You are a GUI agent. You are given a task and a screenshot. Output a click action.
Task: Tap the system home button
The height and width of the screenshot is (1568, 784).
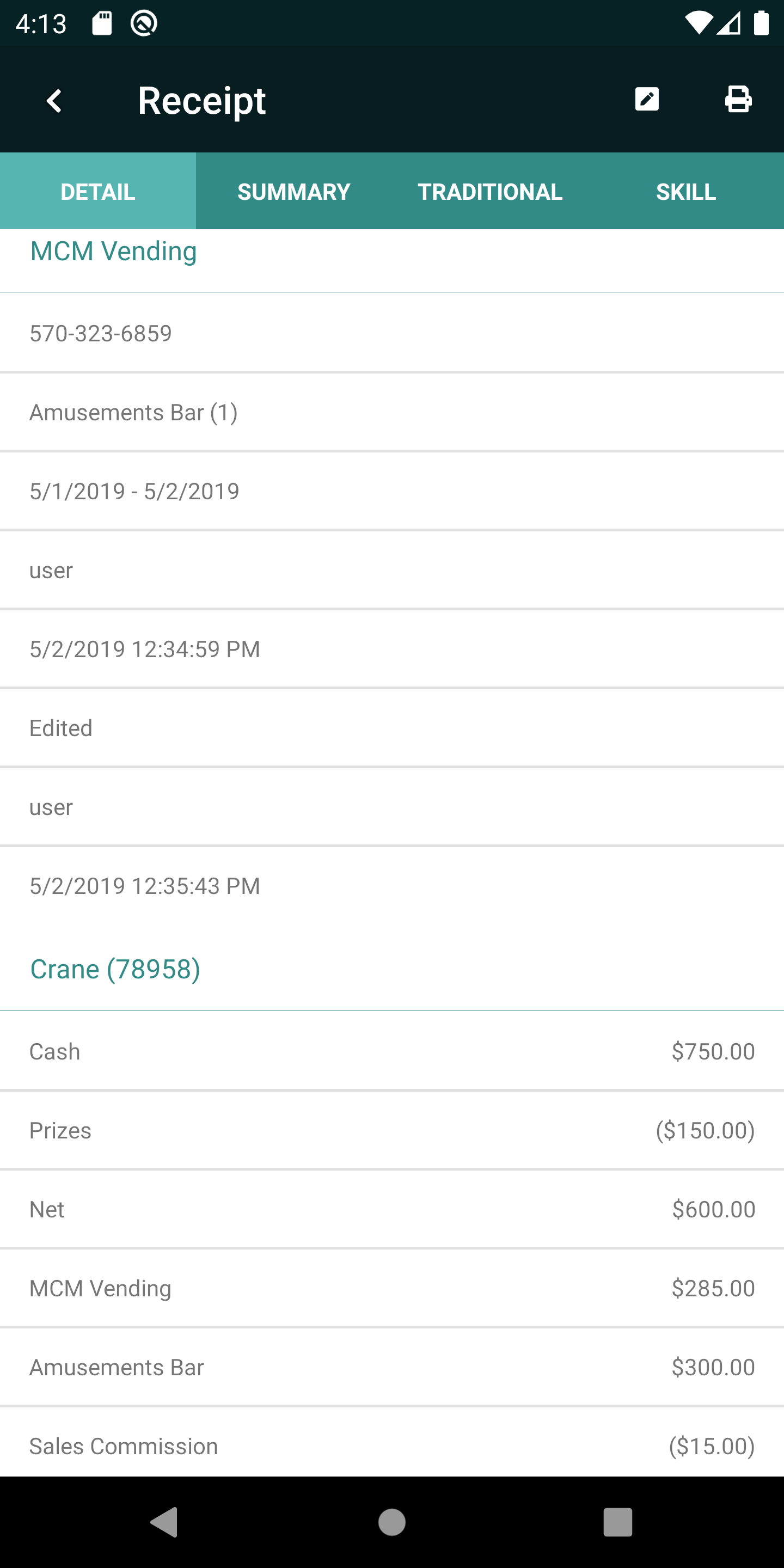click(x=392, y=1522)
